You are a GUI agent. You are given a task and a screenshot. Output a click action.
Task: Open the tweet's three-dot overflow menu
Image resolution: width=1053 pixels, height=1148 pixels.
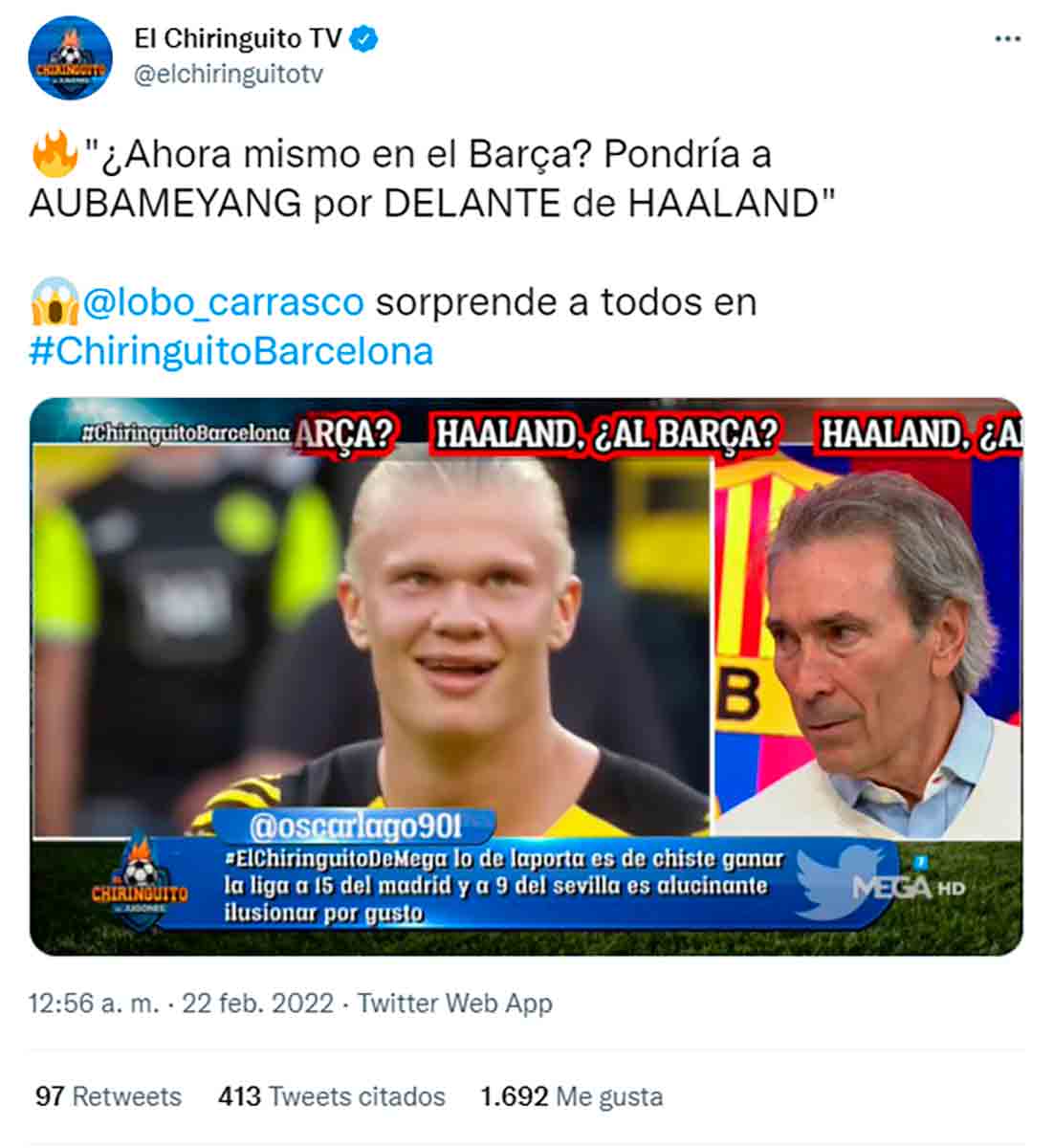(x=1007, y=39)
